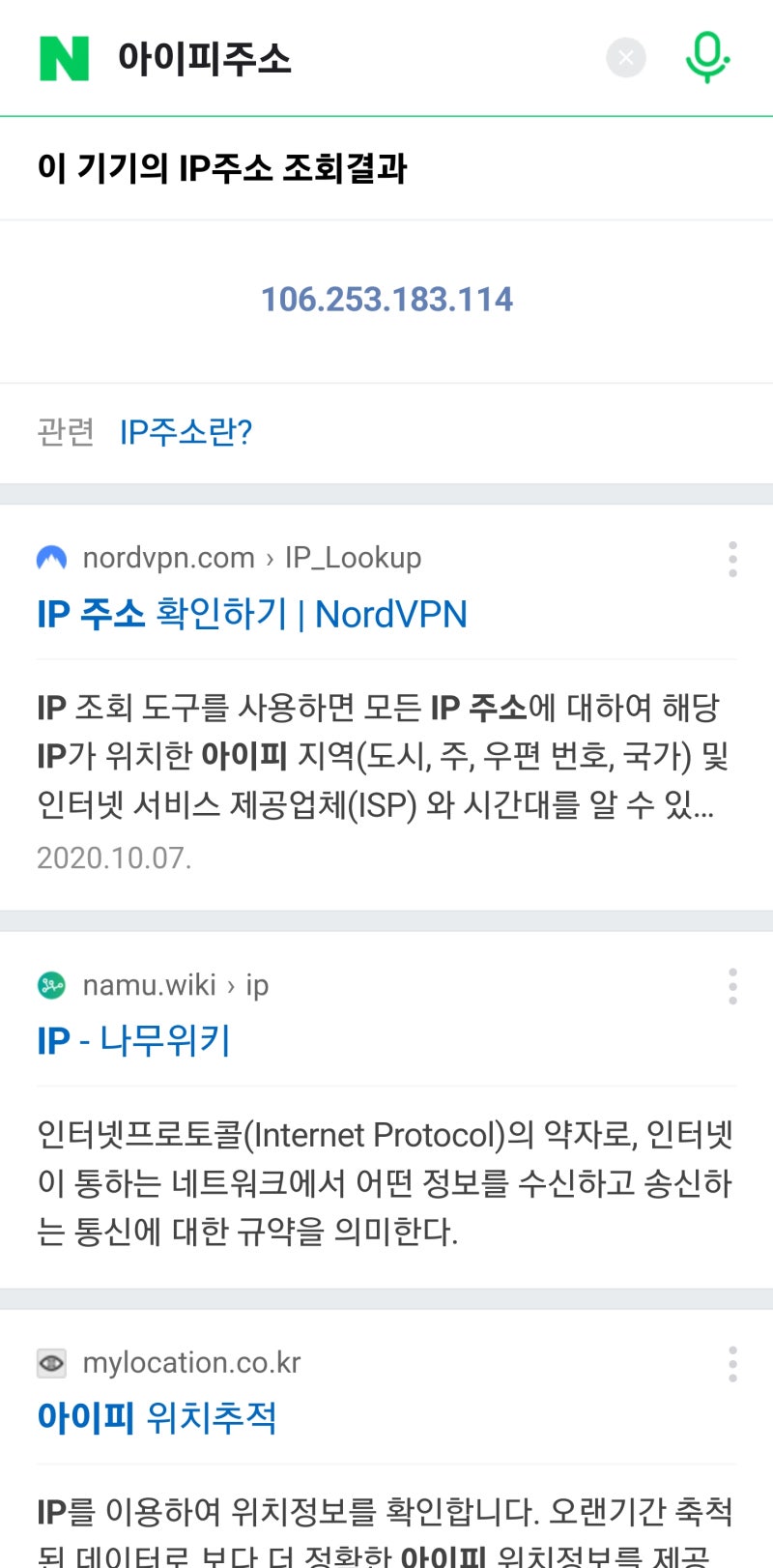Open the 'IP 주소 확인하기 | NordVPN' result
The width and height of the screenshot is (773, 1568).
[251, 614]
